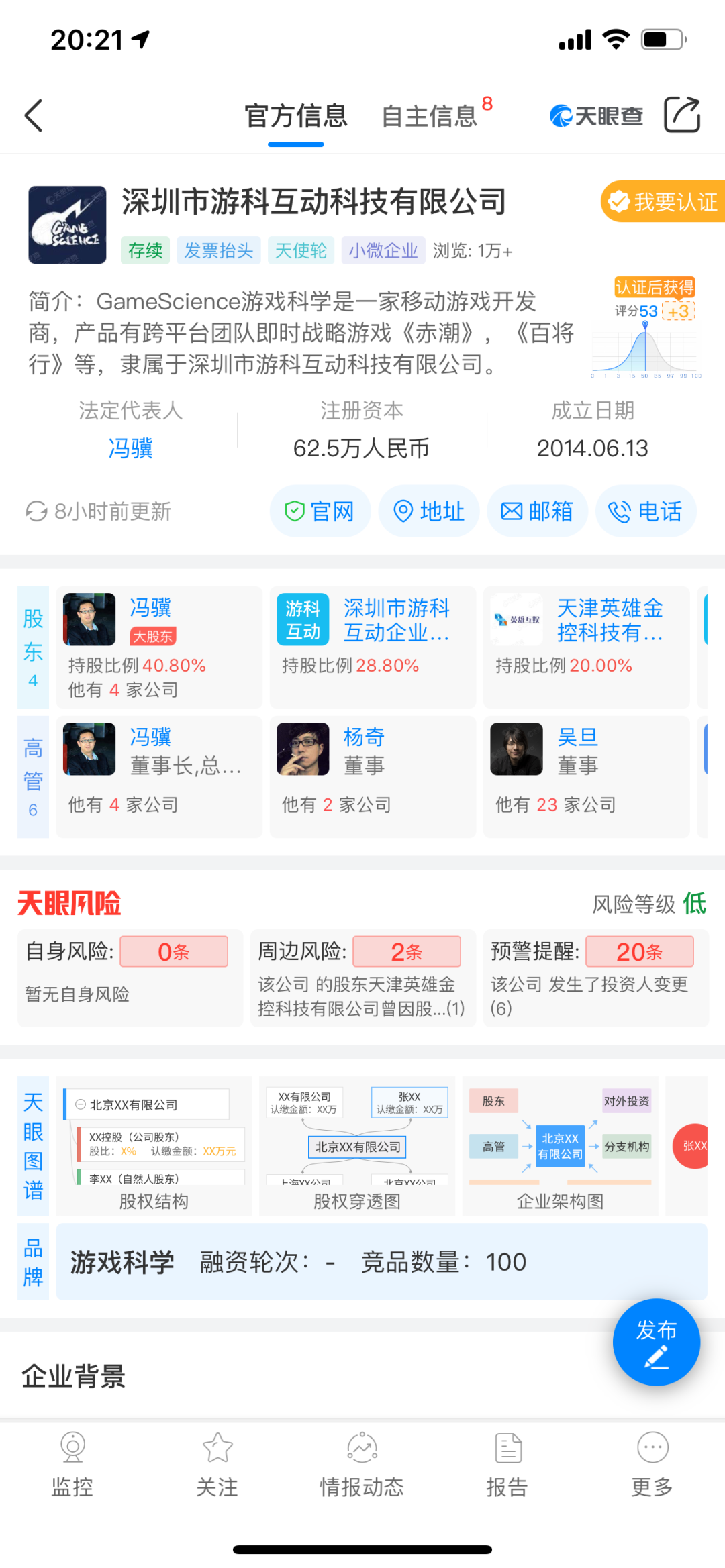Open the 股权穿透图 chart
Image resolution: width=725 pixels, height=1568 pixels.
pyautogui.click(x=357, y=1146)
